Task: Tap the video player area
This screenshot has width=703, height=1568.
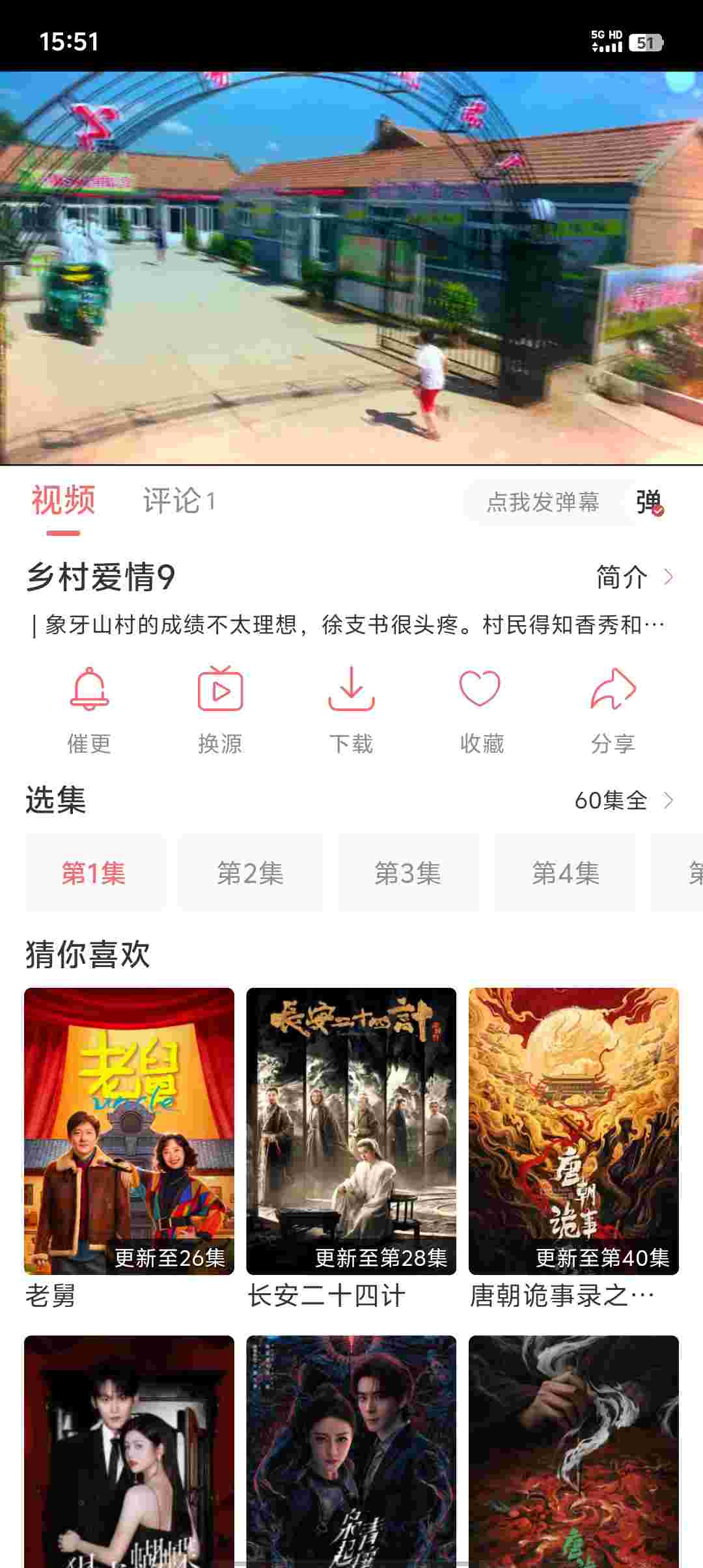Action: [x=351, y=268]
